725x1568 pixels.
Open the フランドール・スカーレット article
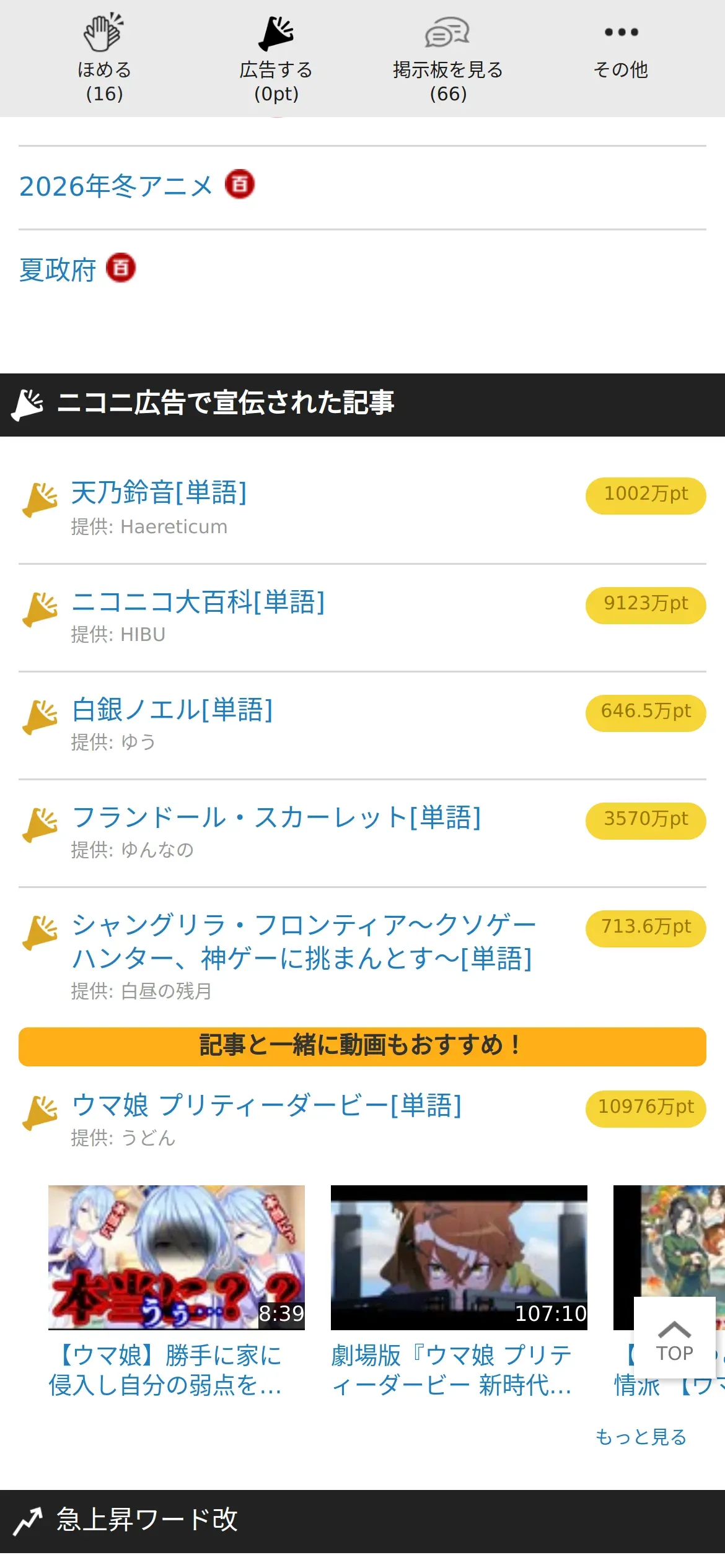point(276,817)
